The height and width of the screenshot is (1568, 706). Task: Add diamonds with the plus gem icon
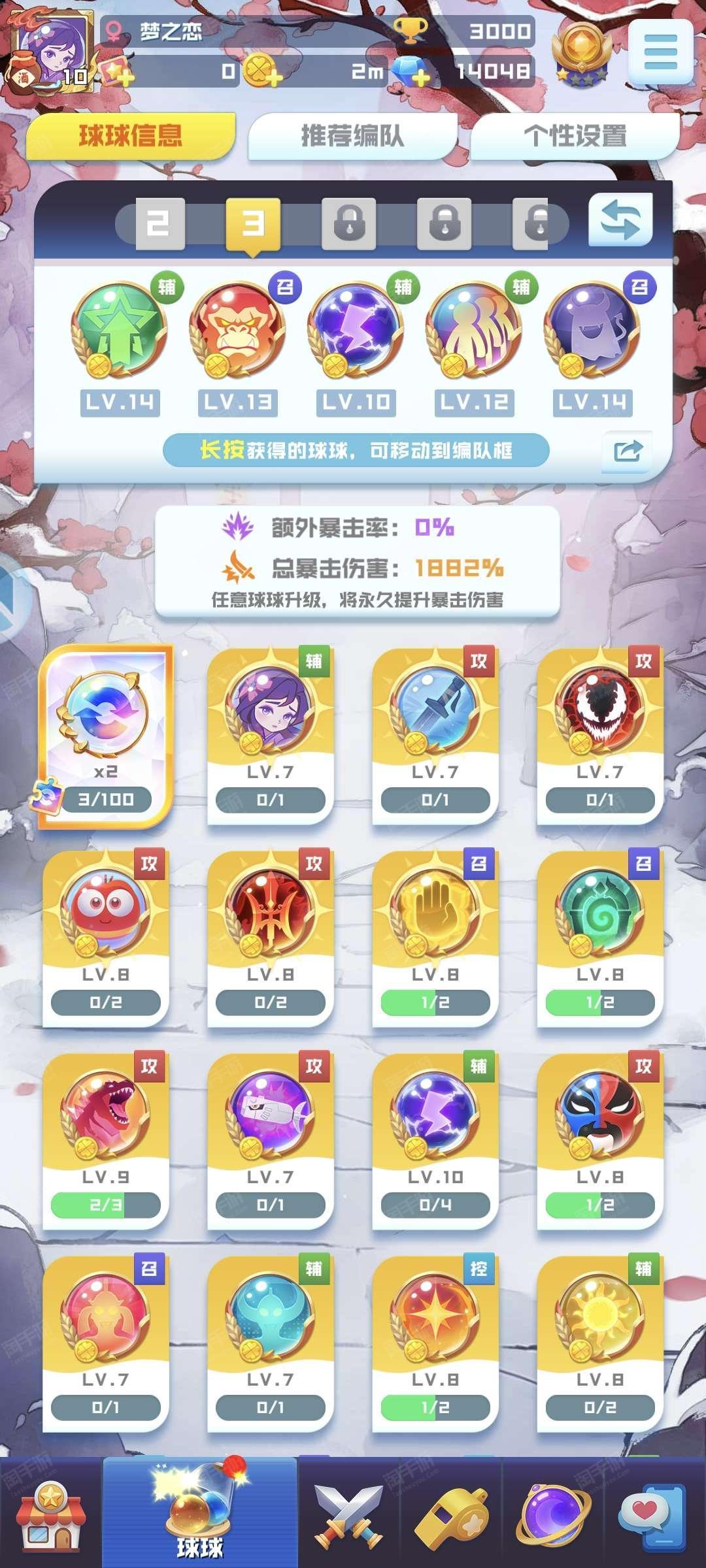(410, 71)
